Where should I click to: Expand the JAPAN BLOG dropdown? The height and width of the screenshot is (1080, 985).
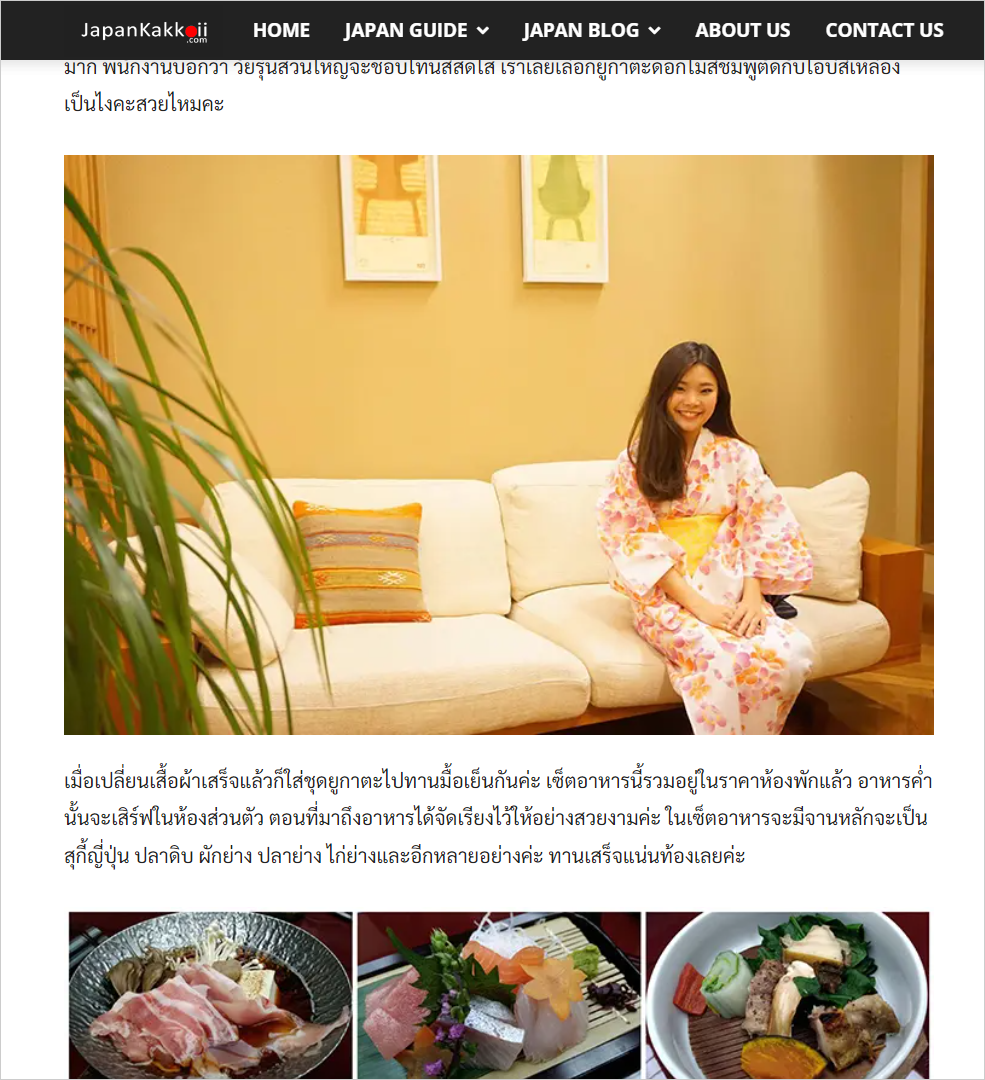[x=580, y=30]
